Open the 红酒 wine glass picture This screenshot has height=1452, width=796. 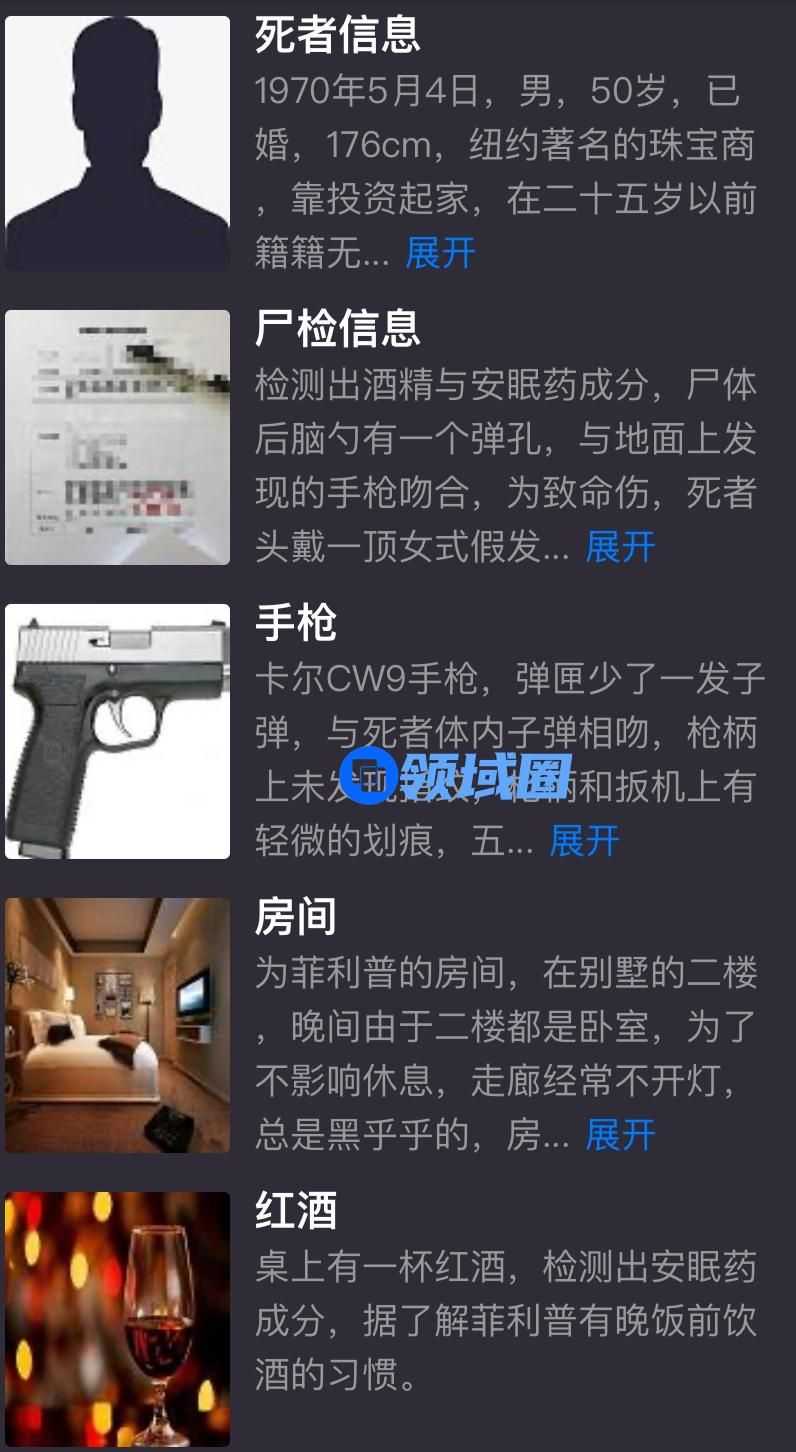[x=118, y=1319]
